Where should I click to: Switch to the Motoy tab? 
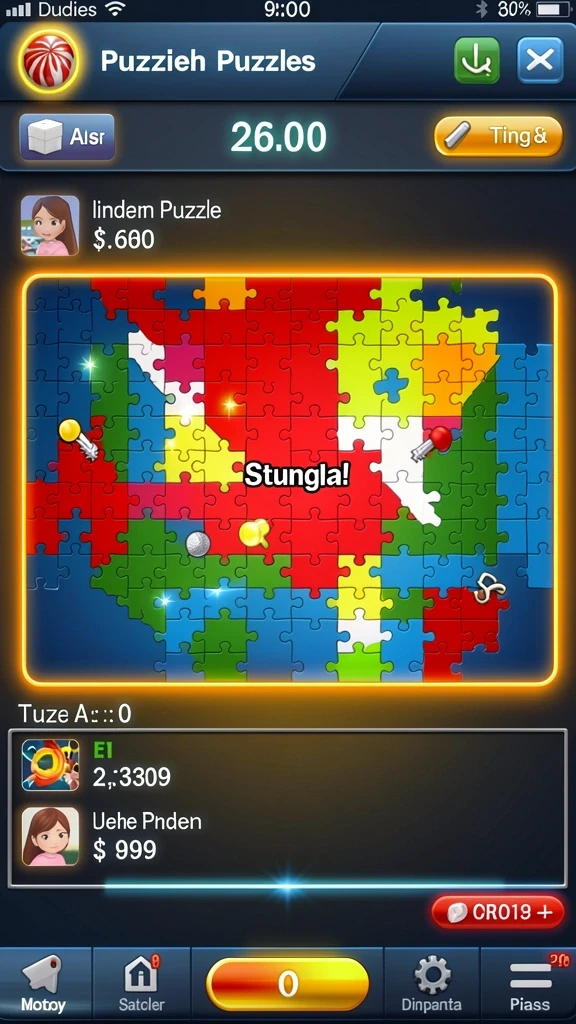point(46,985)
